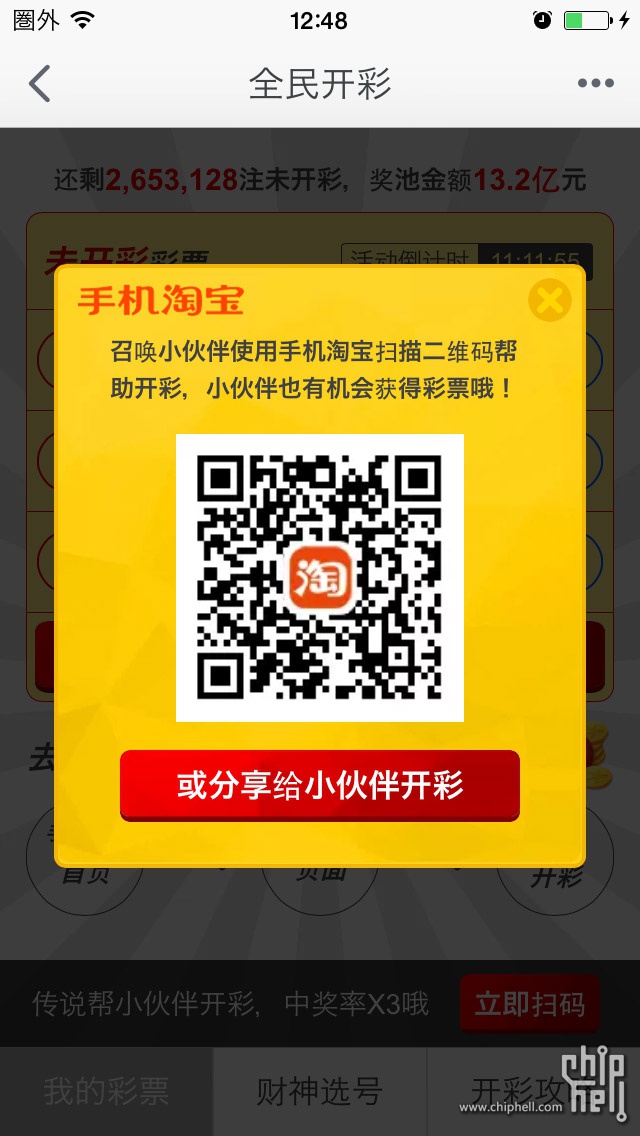Tap 或分享给小伙伴开彩 button
This screenshot has width=640, height=1136.
click(320, 785)
